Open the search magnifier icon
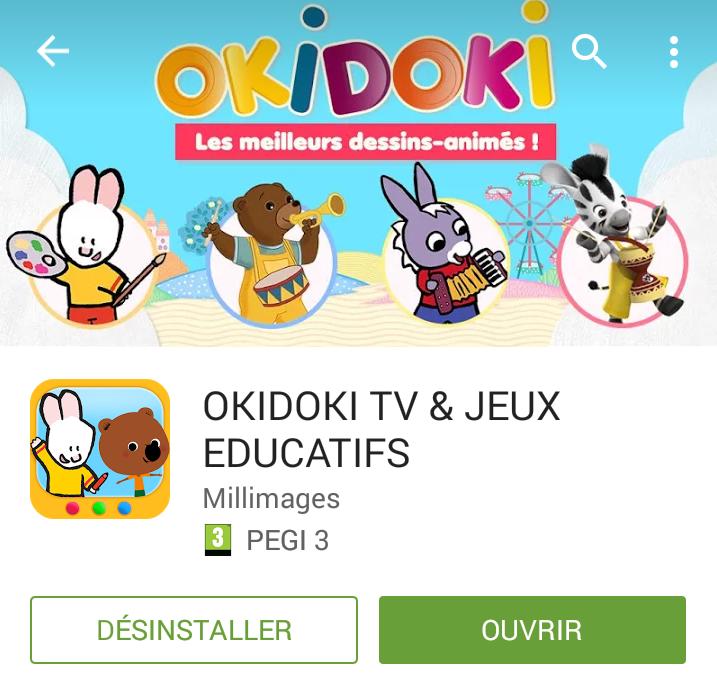Viewport: 717px width, 676px height. tap(589, 51)
